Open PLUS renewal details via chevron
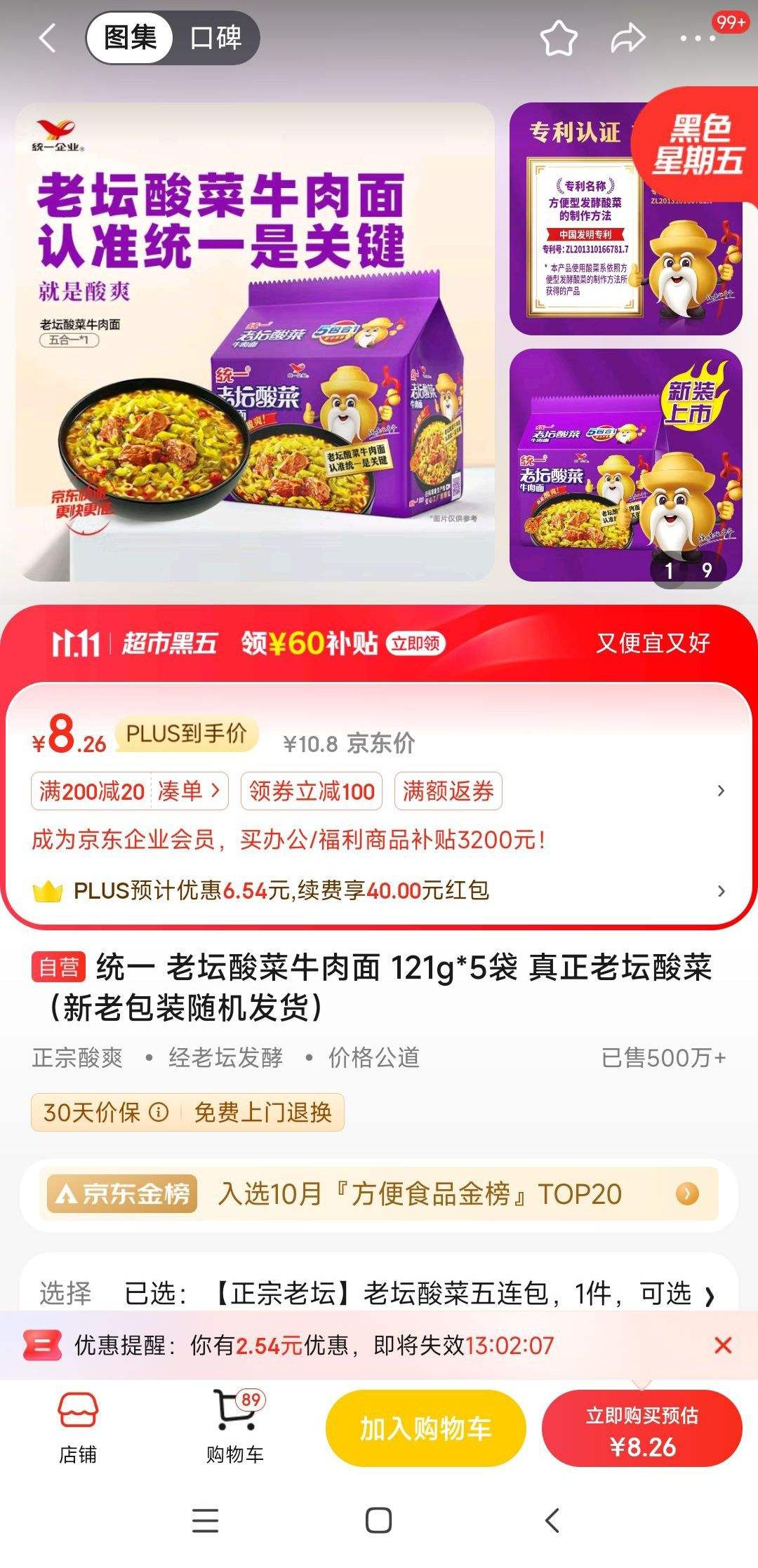This screenshot has width=758, height=1568. 722,891
